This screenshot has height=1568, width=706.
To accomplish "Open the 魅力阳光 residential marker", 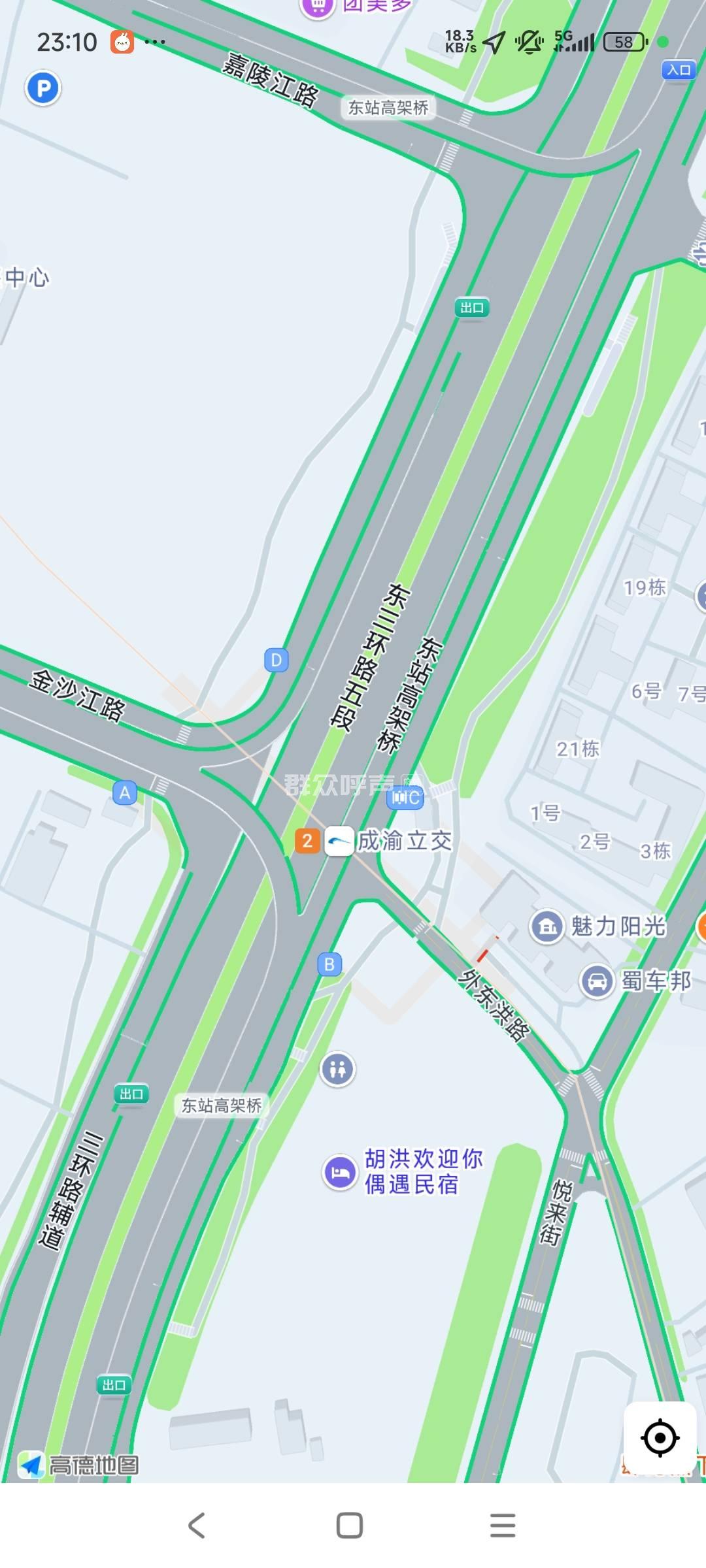I will point(546,926).
